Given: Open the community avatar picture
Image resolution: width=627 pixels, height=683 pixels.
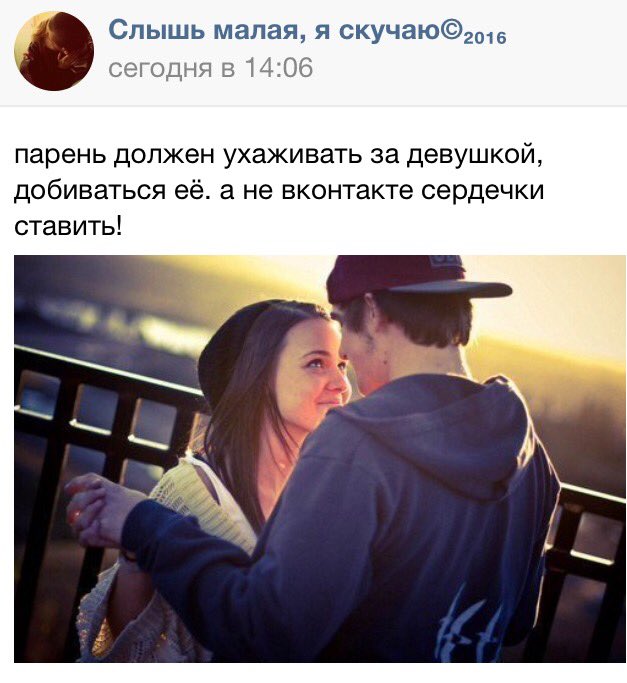Looking at the screenshot, I should [56, 51].
